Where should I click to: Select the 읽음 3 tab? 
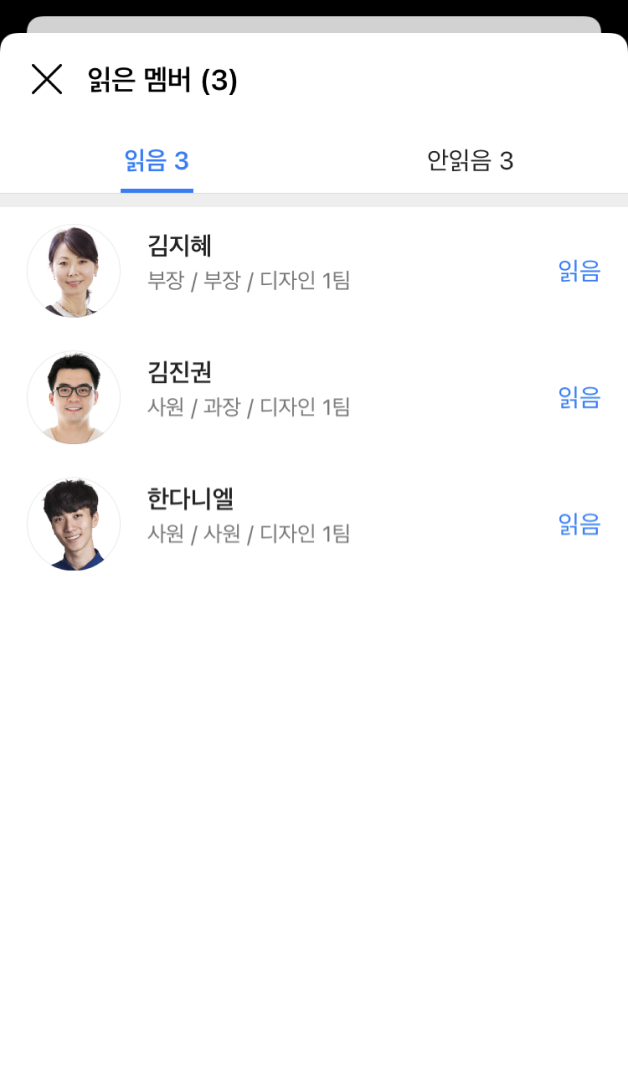[157, 161]
